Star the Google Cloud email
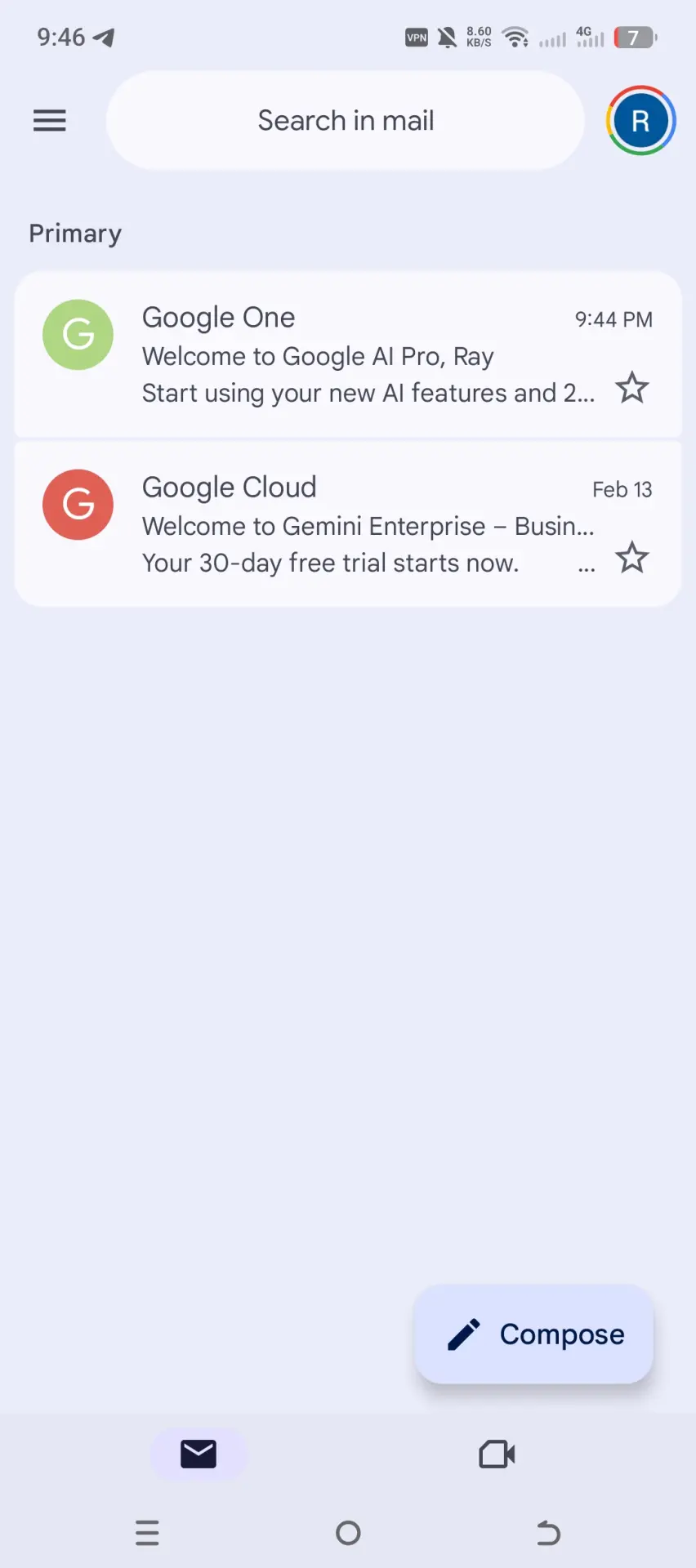Viewport: 696px width, 1568px height. coord(632,559)
